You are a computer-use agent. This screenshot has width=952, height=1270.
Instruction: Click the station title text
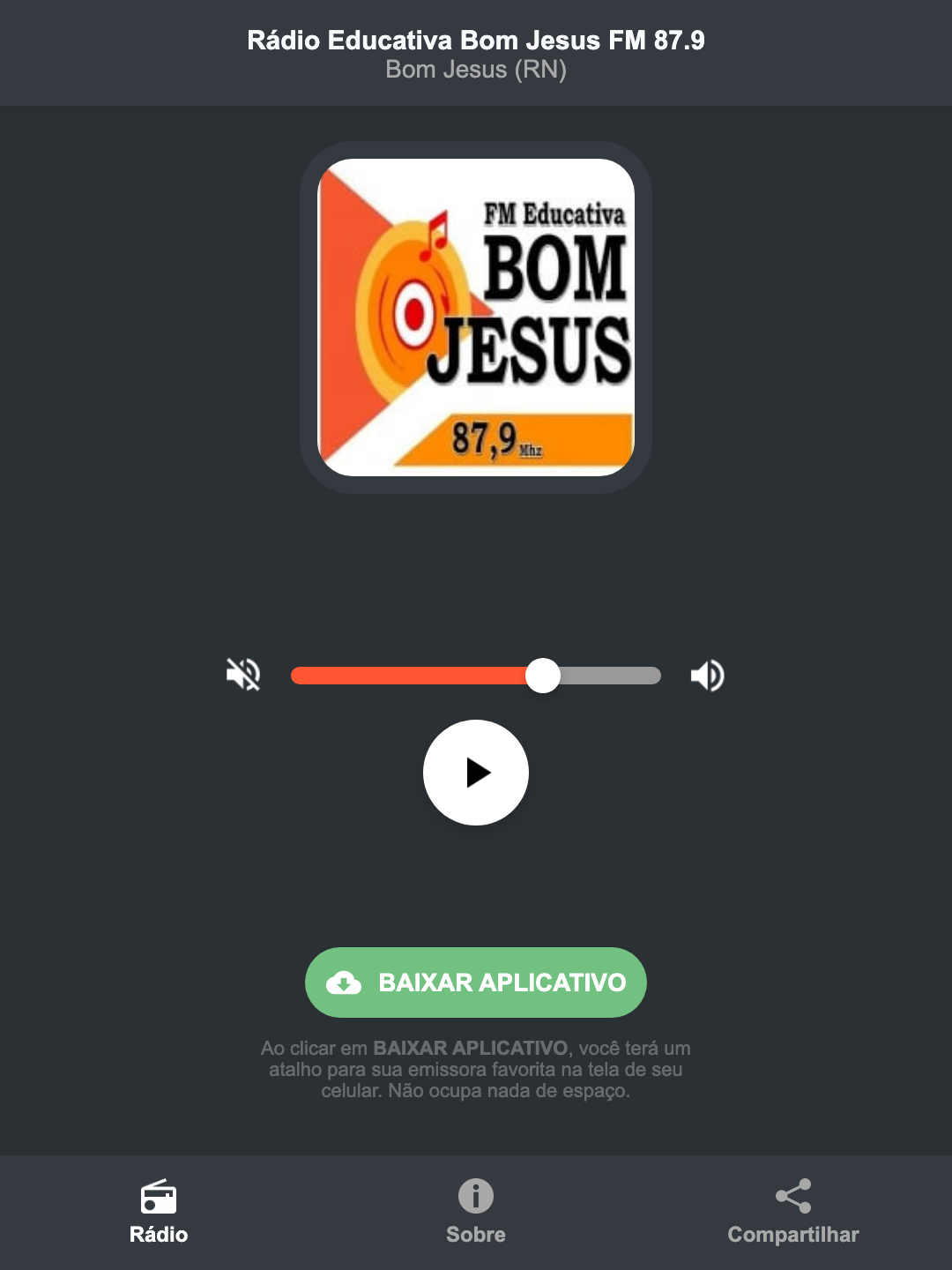(475, 40)
